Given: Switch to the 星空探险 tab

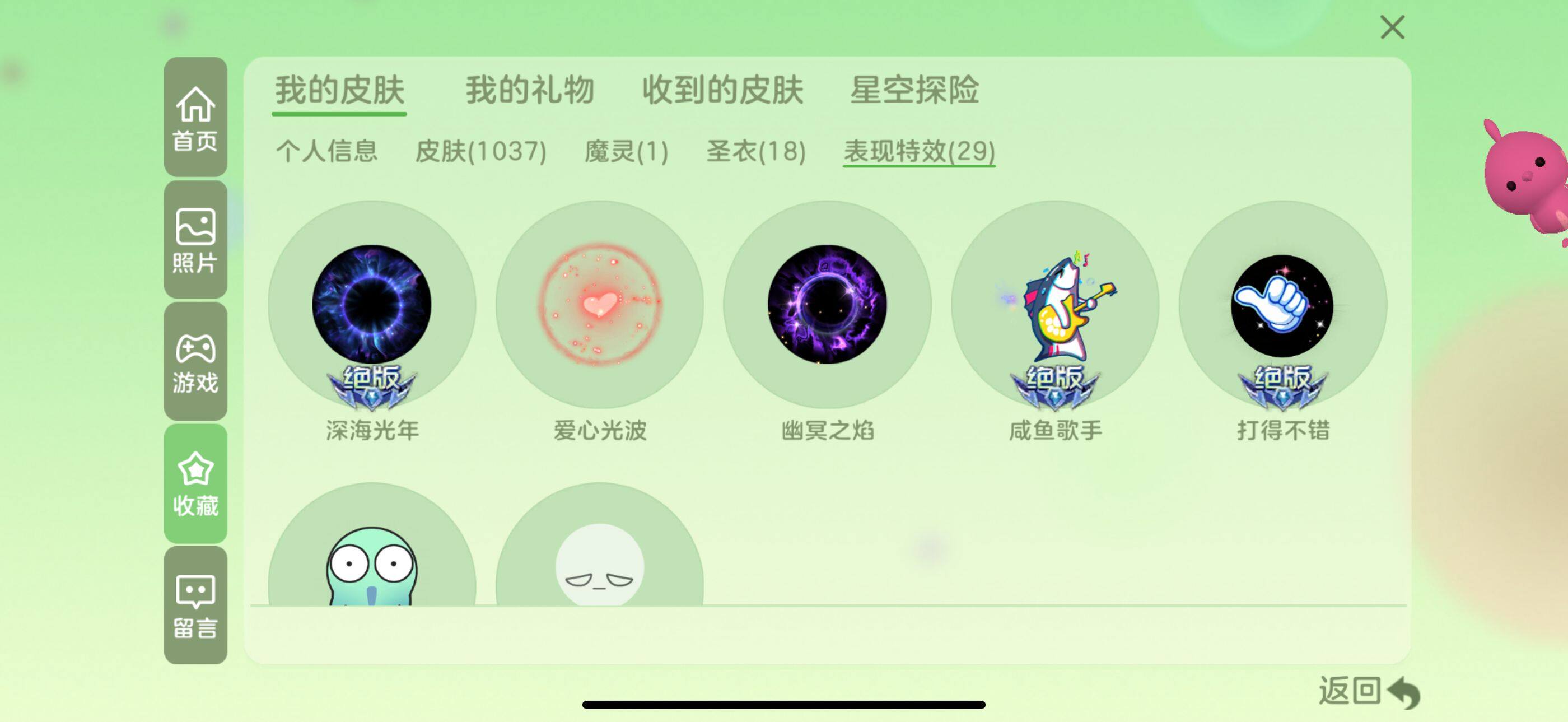Looking at the screenshot, I should 914,90.
